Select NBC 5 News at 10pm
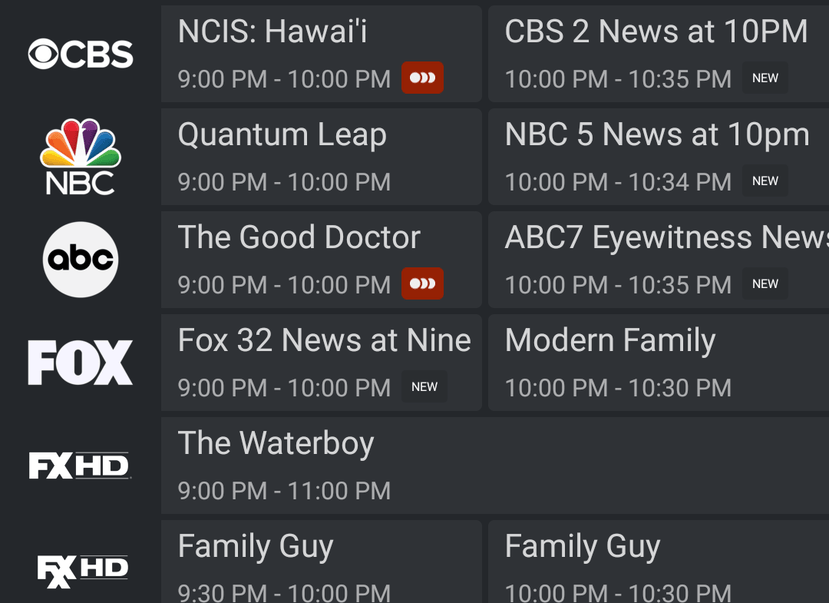This screenshot has width=829, height=603. click(658, 157)
